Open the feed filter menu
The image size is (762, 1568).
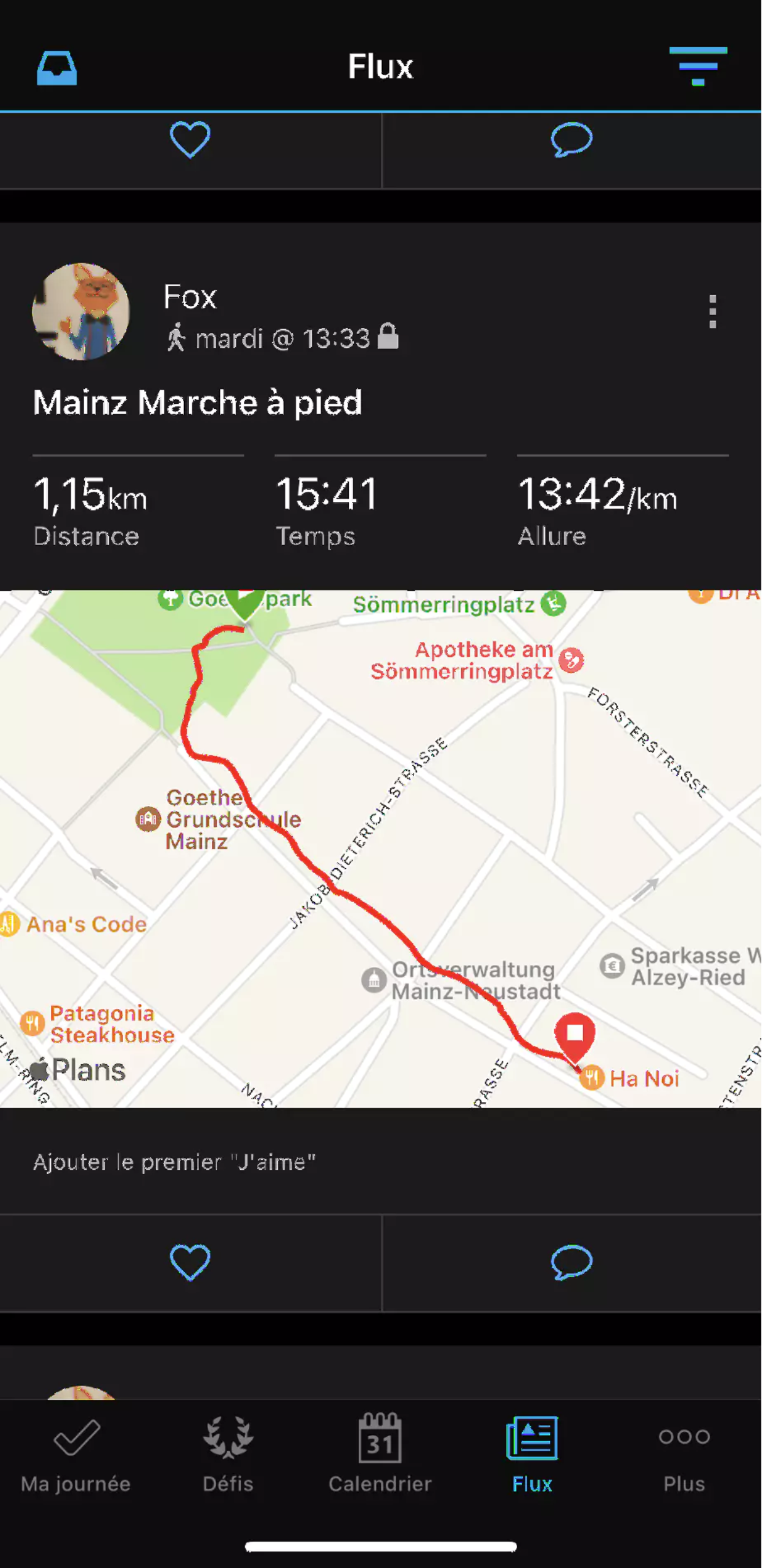[x=698, y=66]
